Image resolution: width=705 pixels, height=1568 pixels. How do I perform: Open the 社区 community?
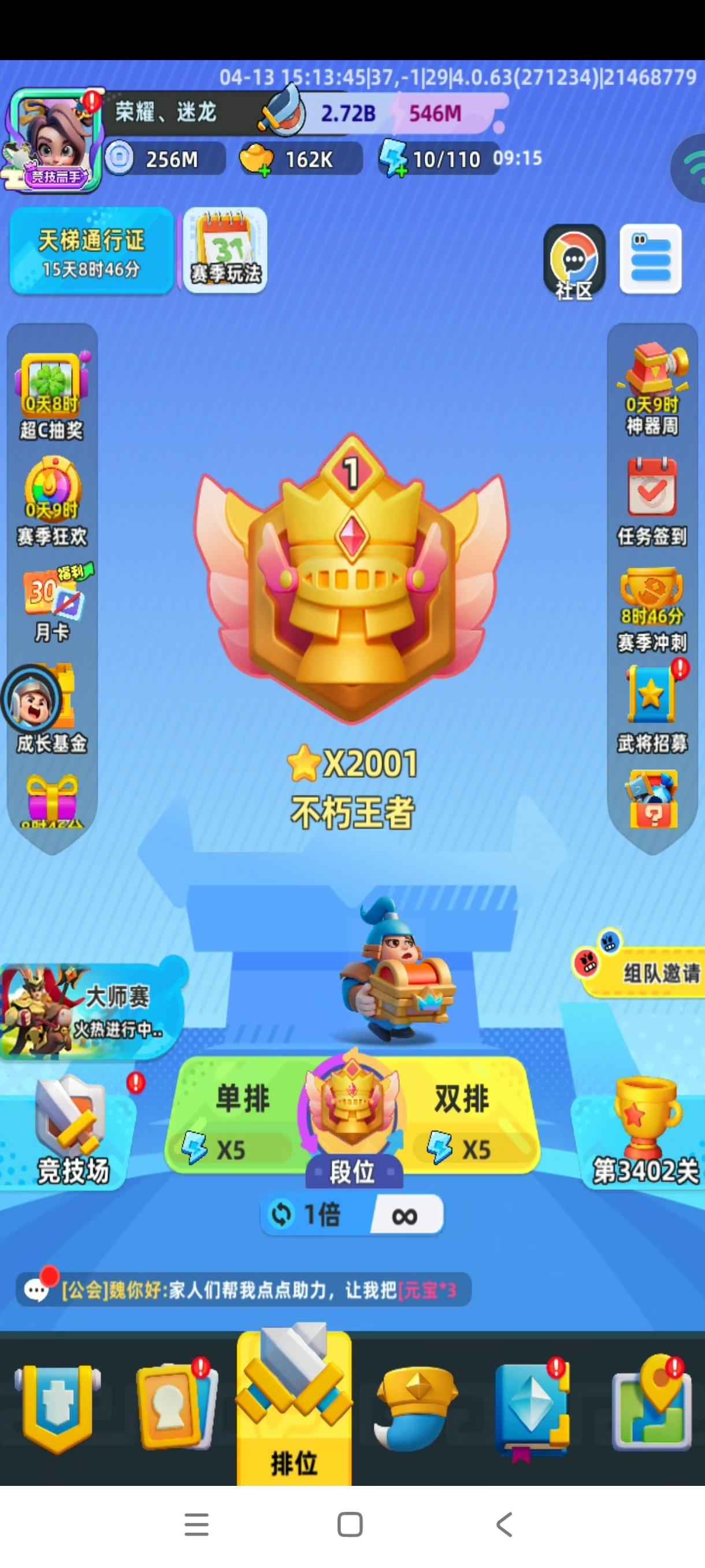(x=574, y=261)
